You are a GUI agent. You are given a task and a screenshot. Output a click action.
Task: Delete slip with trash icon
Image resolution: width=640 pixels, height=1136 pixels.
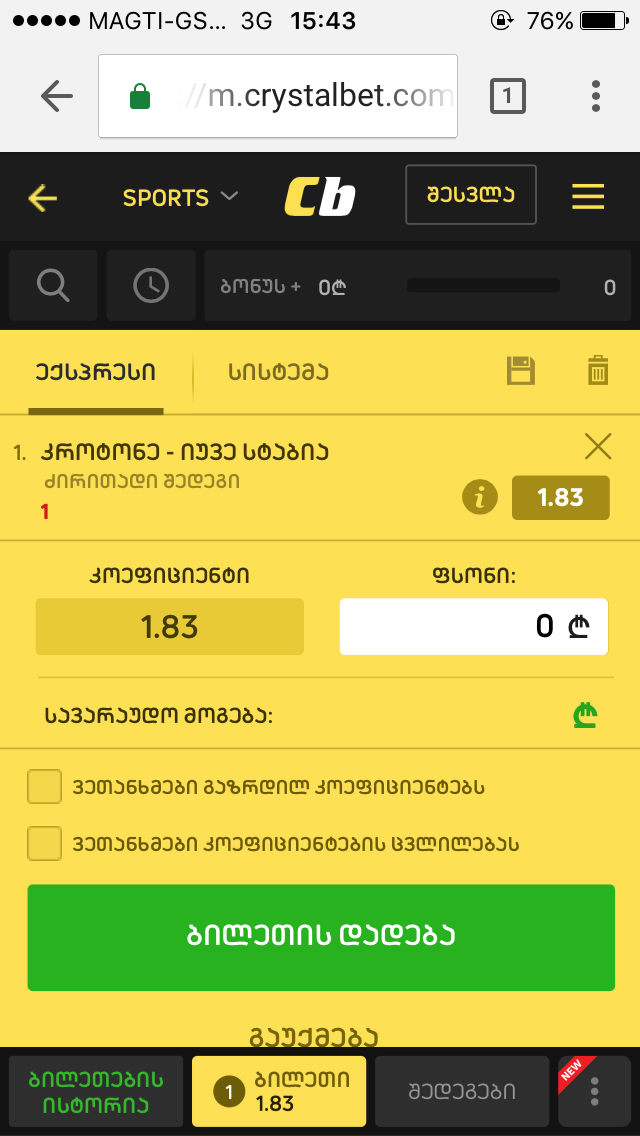[x=597, y=370]
